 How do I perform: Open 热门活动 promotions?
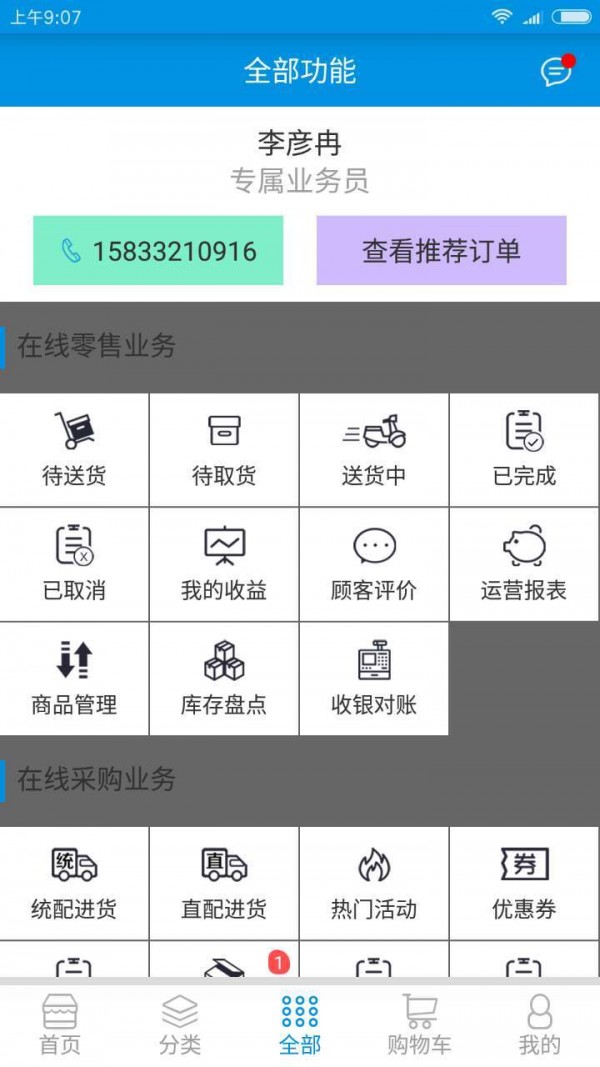[x=374, y=884]
